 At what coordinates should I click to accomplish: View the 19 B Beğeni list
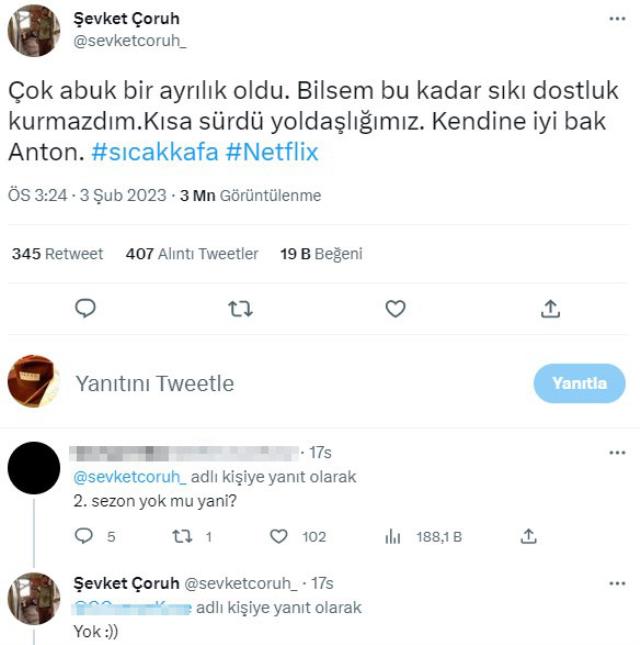321,254
